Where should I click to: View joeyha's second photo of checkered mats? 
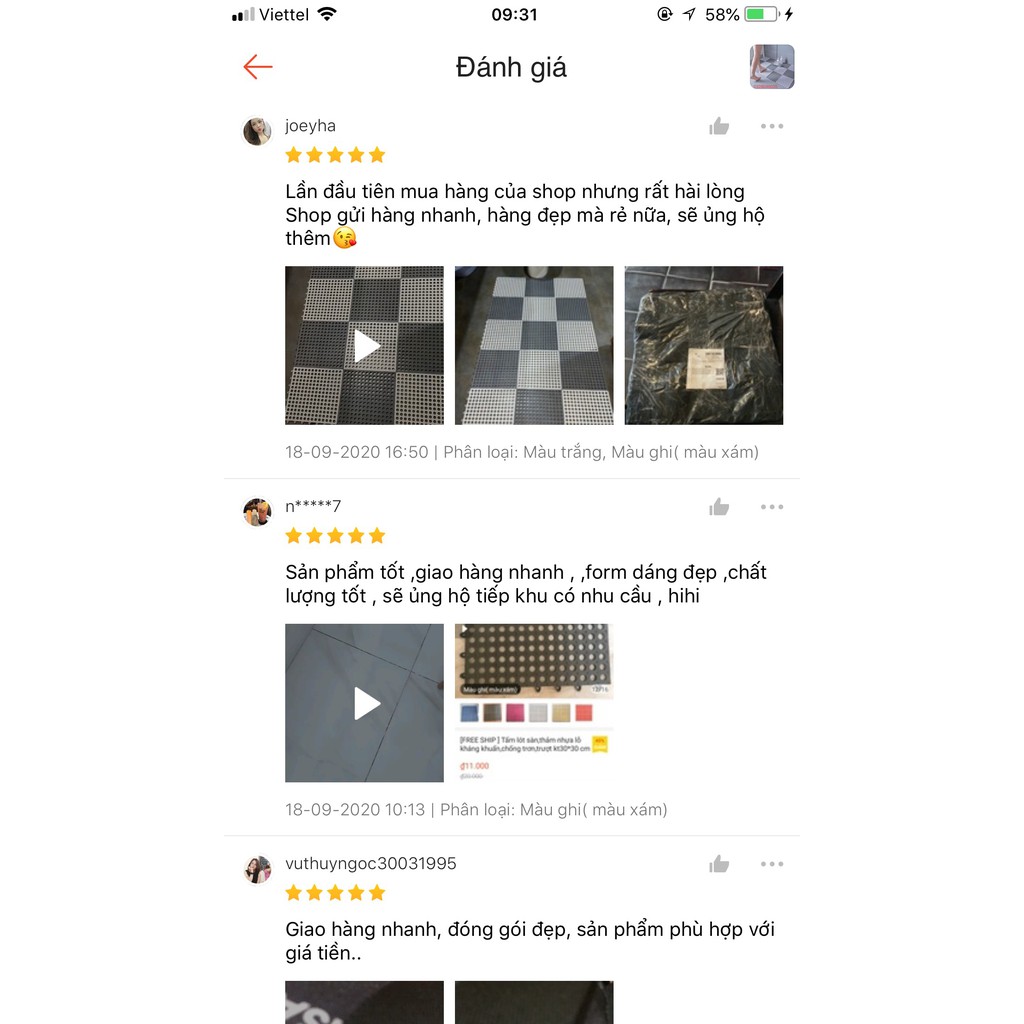tap(534, 345)
